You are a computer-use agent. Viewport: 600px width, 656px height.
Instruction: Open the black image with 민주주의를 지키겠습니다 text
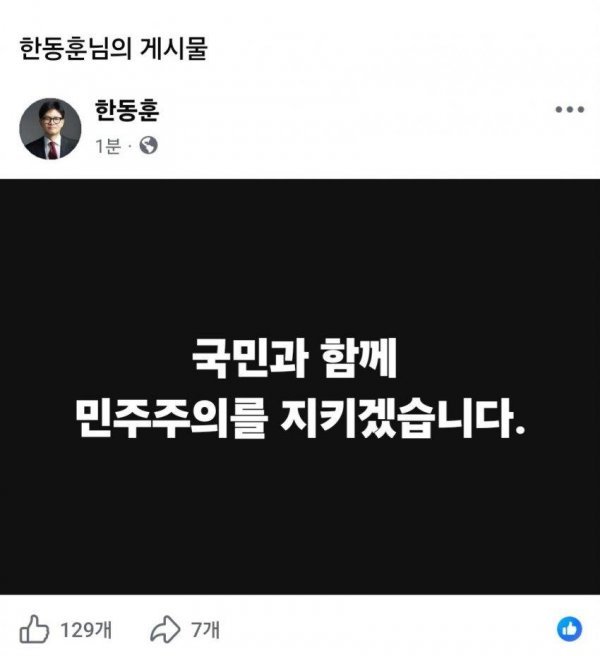point(300,387)
